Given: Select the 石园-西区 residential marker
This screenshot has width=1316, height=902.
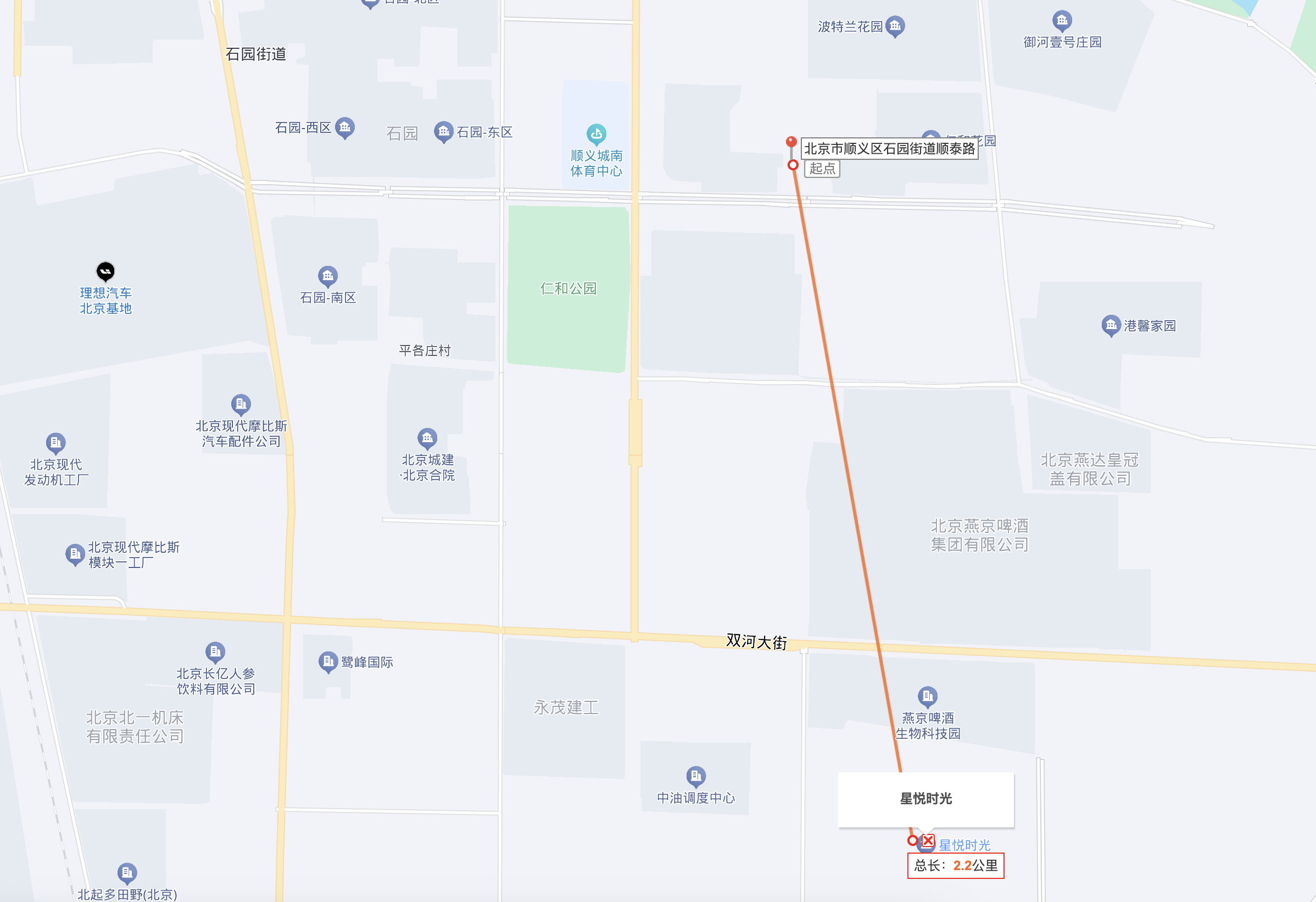Looking at the screenshot, I should click(344, 127).
